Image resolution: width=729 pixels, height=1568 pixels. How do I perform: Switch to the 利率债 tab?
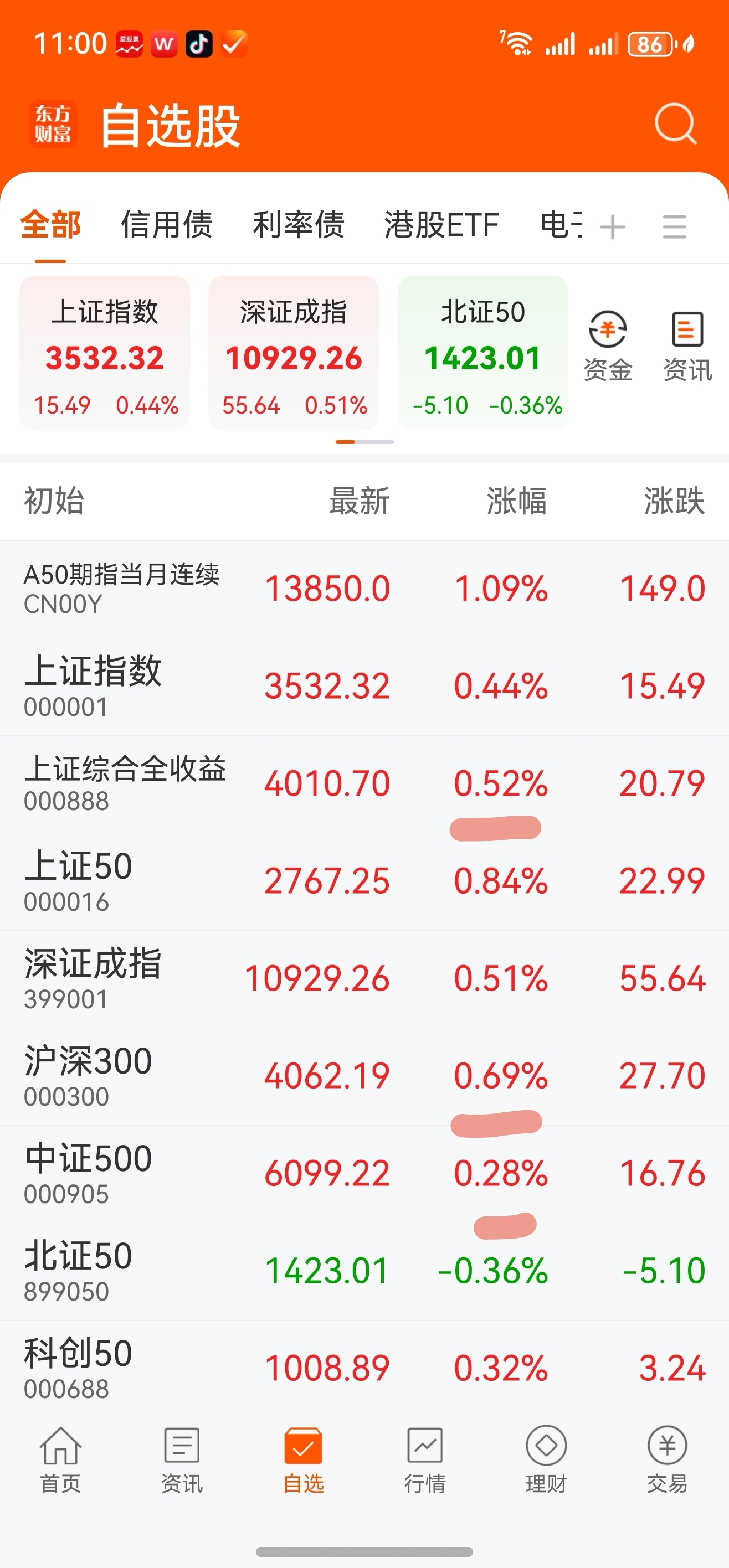(x=299, y=225)
